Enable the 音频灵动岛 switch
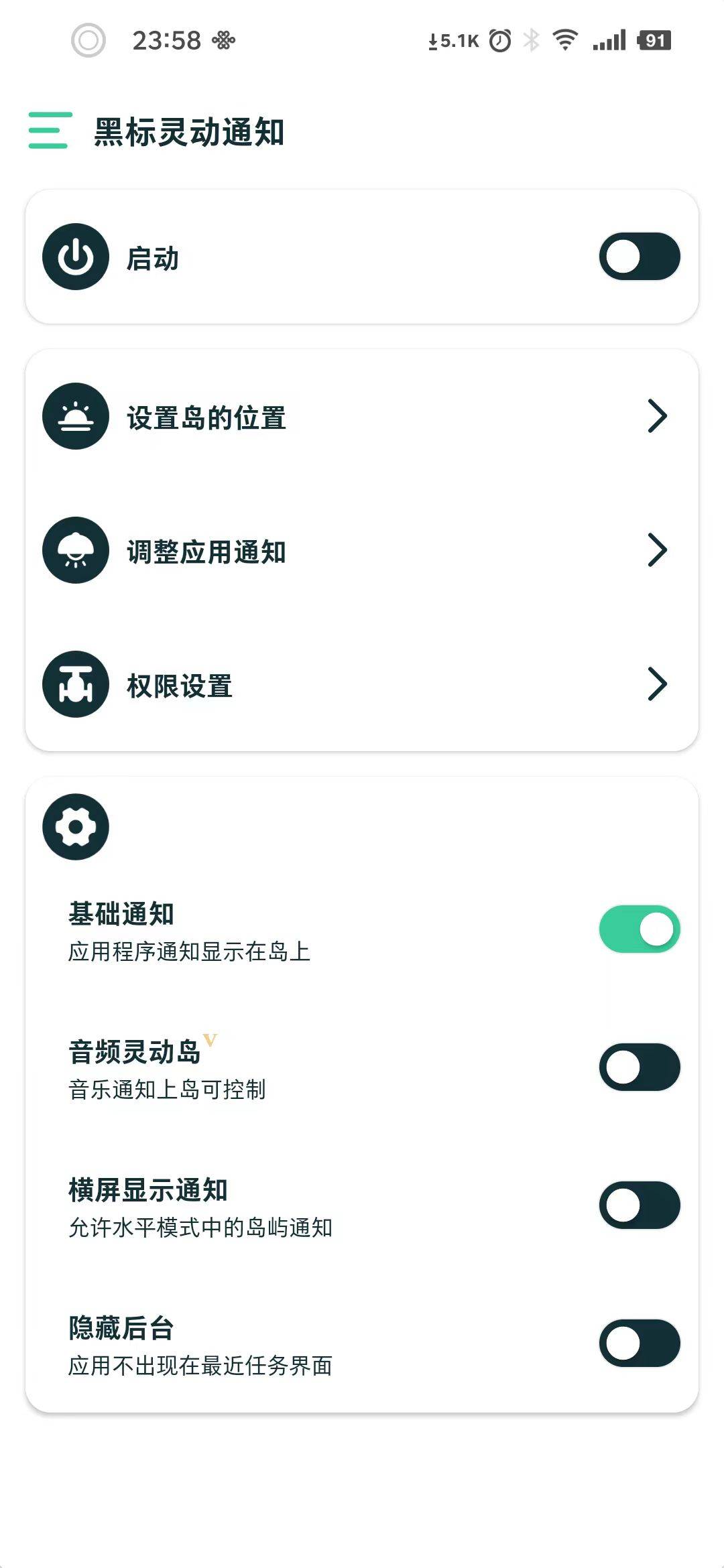 [640, 1067]
